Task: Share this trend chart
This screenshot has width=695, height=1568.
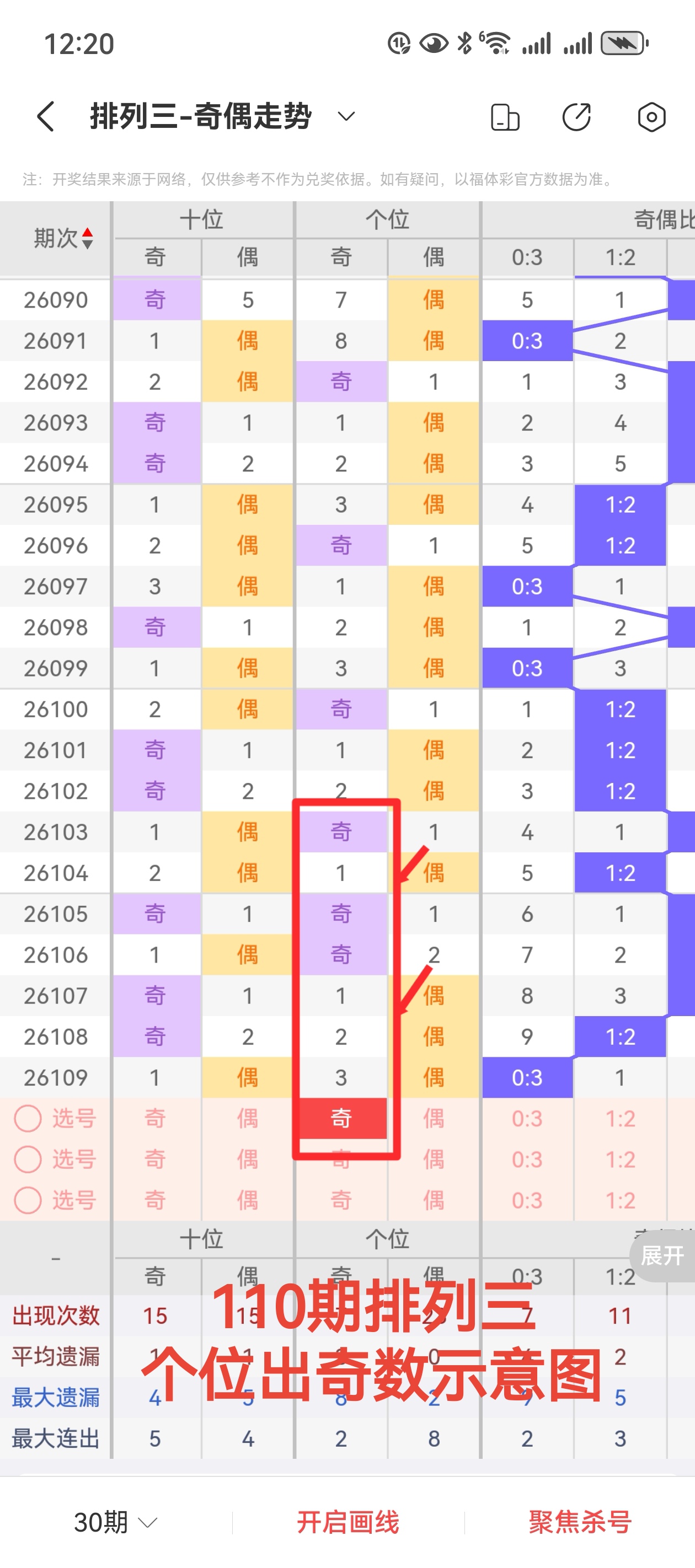Action: click(x=576, y=117)
